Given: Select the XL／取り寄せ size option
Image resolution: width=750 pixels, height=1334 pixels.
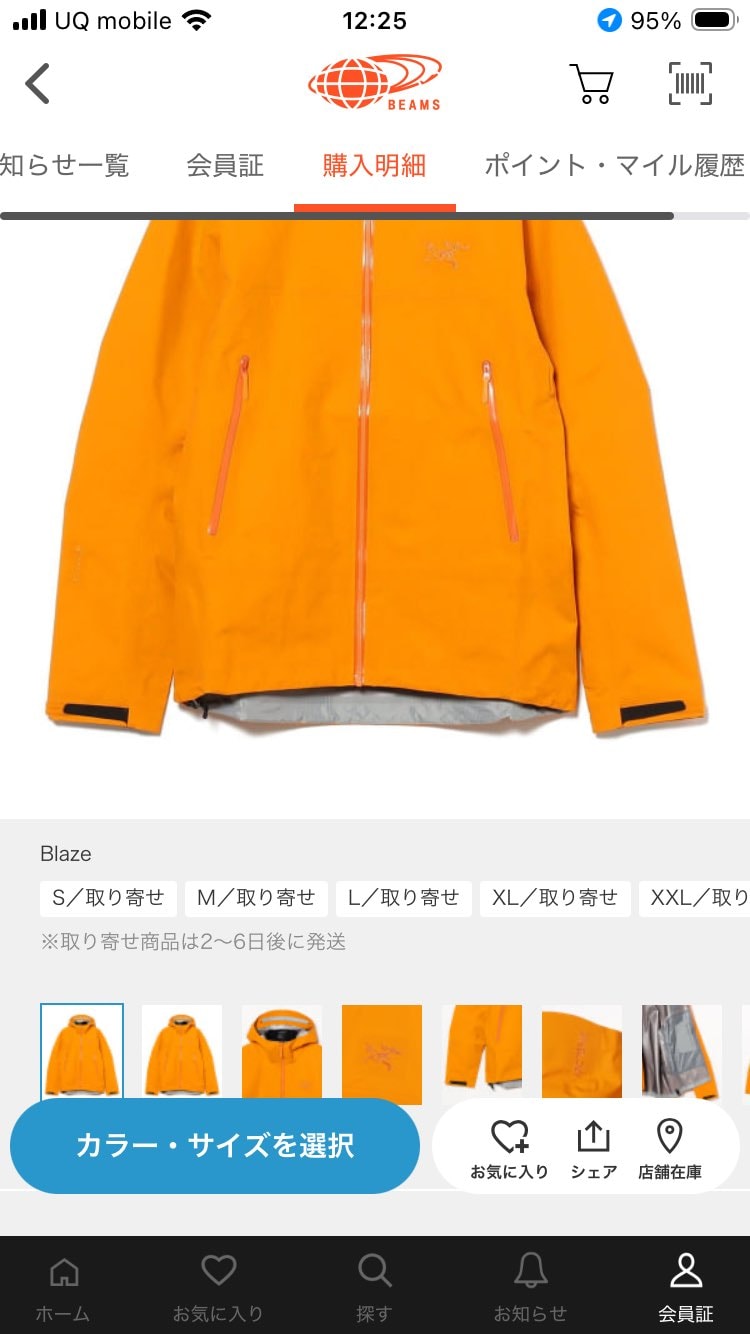Looking at the screenshot, I should coord(555,899).
